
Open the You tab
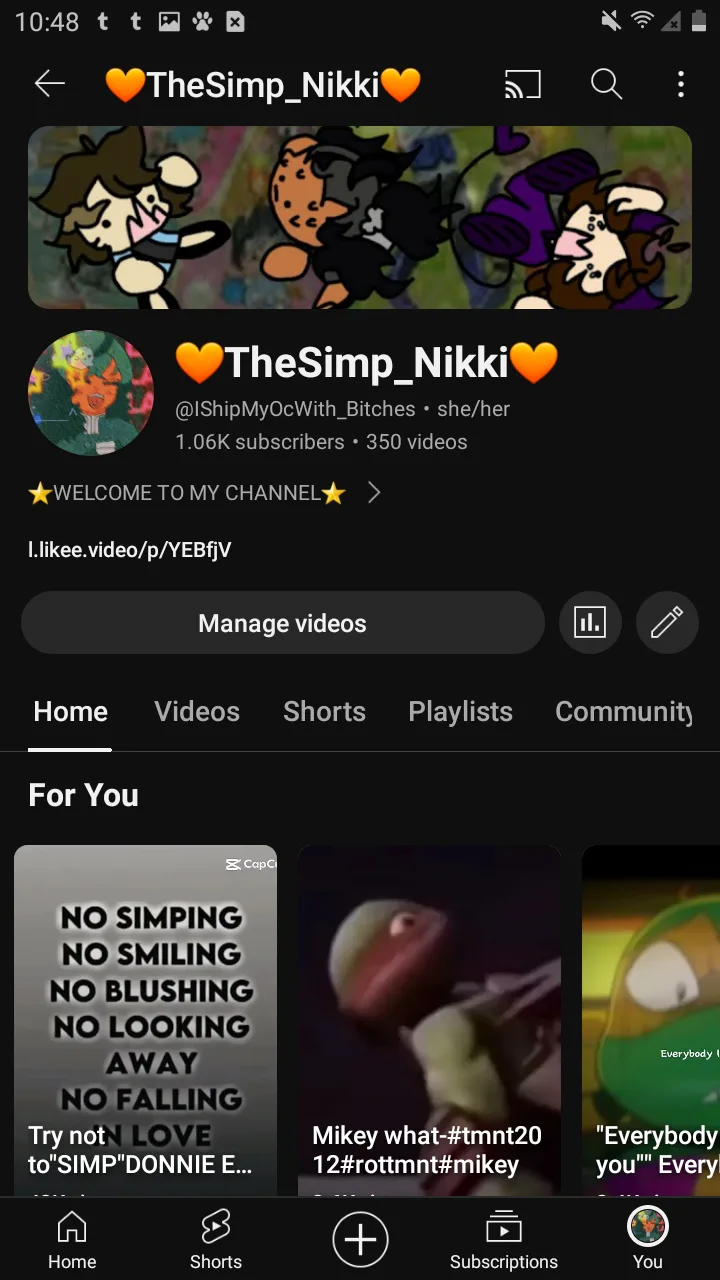(x=647, y=1240)
